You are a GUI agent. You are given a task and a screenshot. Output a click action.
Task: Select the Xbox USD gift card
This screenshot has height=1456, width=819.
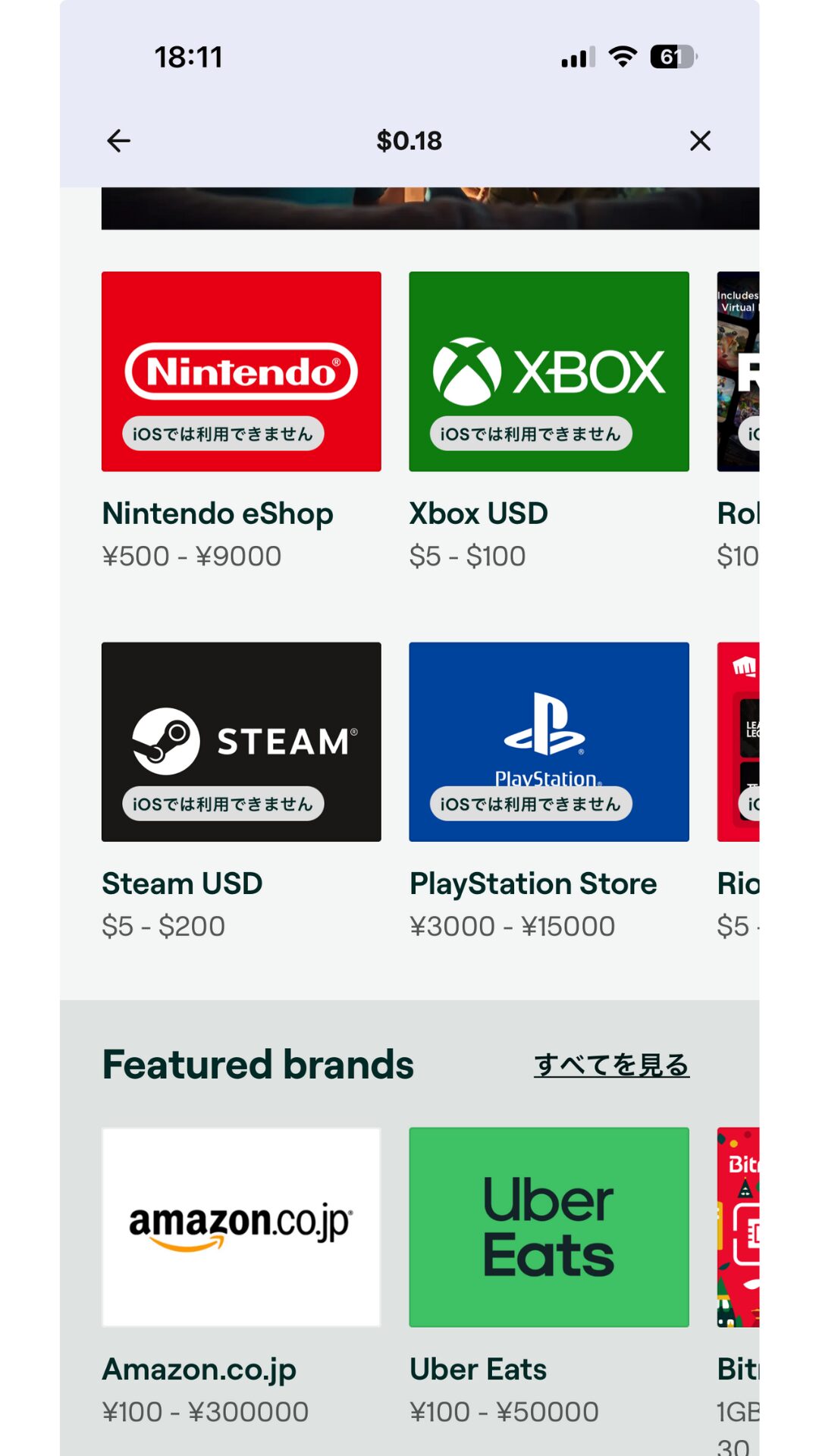click(x=548, y=372)
